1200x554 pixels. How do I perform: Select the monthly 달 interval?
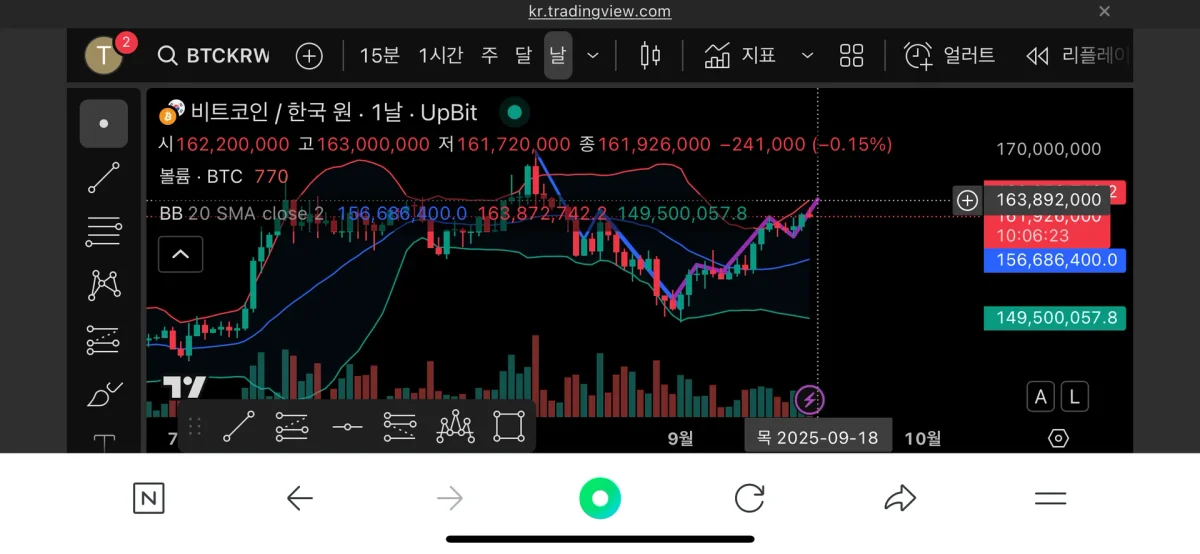[x=523, y=56]
